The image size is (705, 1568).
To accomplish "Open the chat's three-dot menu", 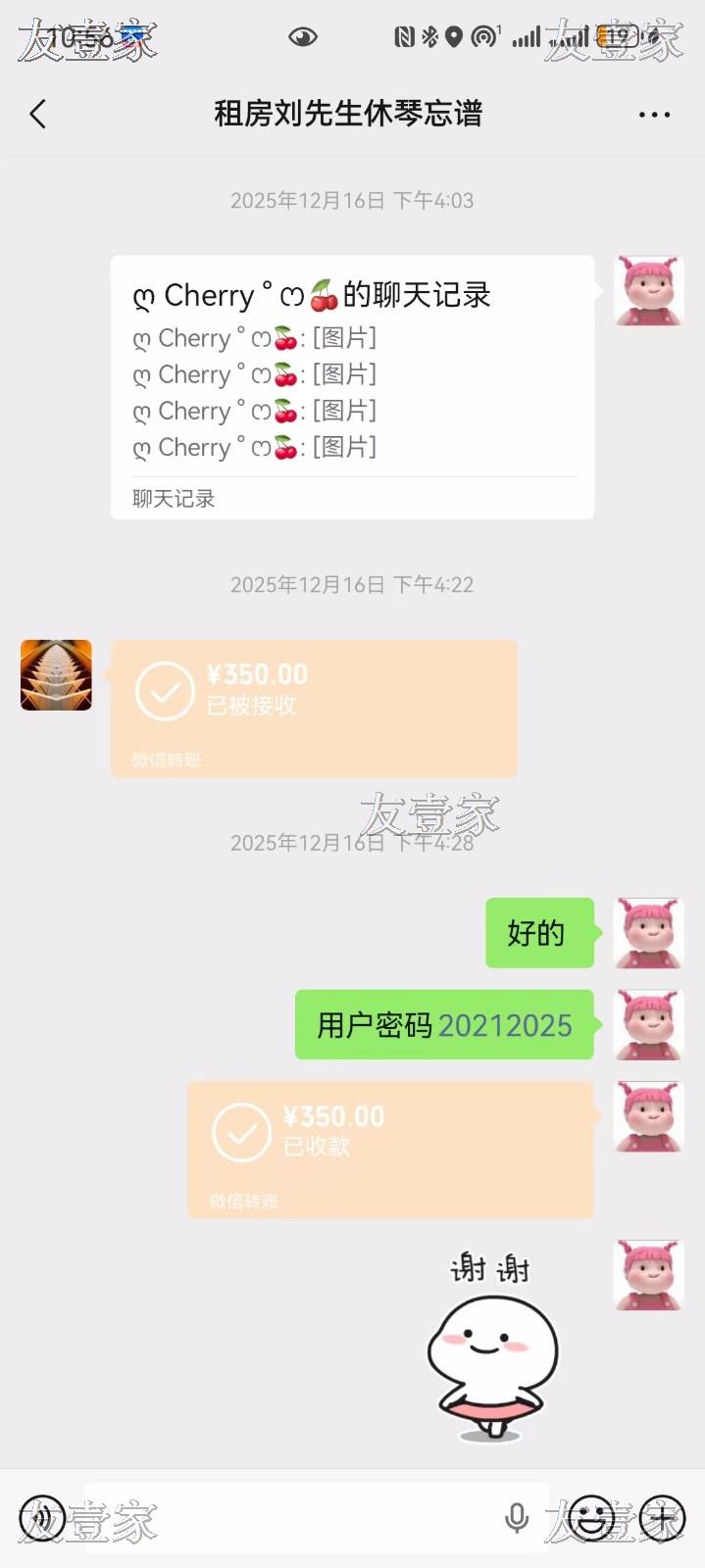I will 654,115.
